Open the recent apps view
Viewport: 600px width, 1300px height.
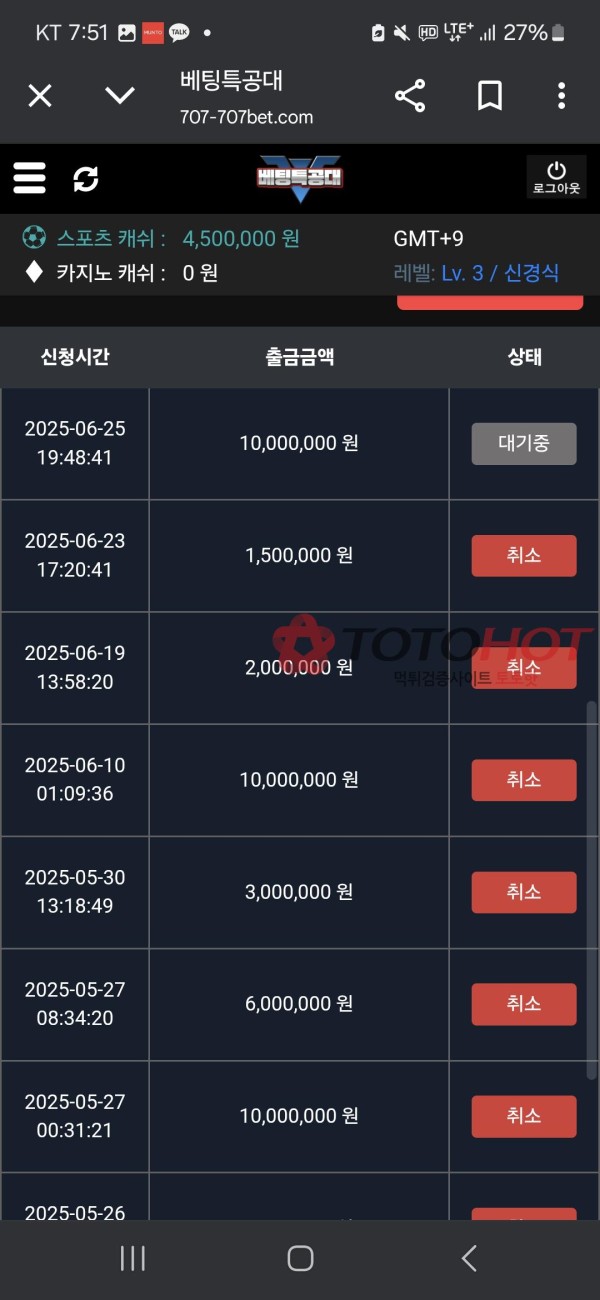133,1258
